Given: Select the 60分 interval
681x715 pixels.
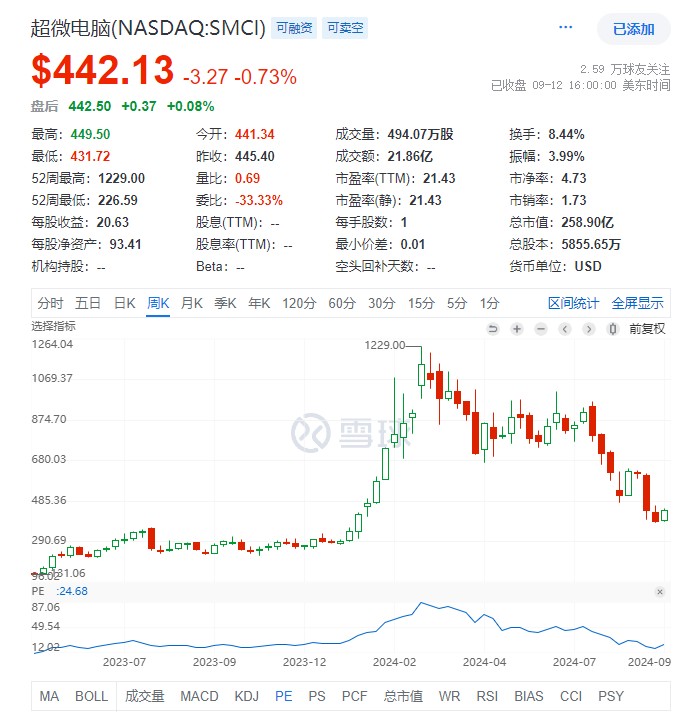Looking at the screenshot, I should 342,304.
